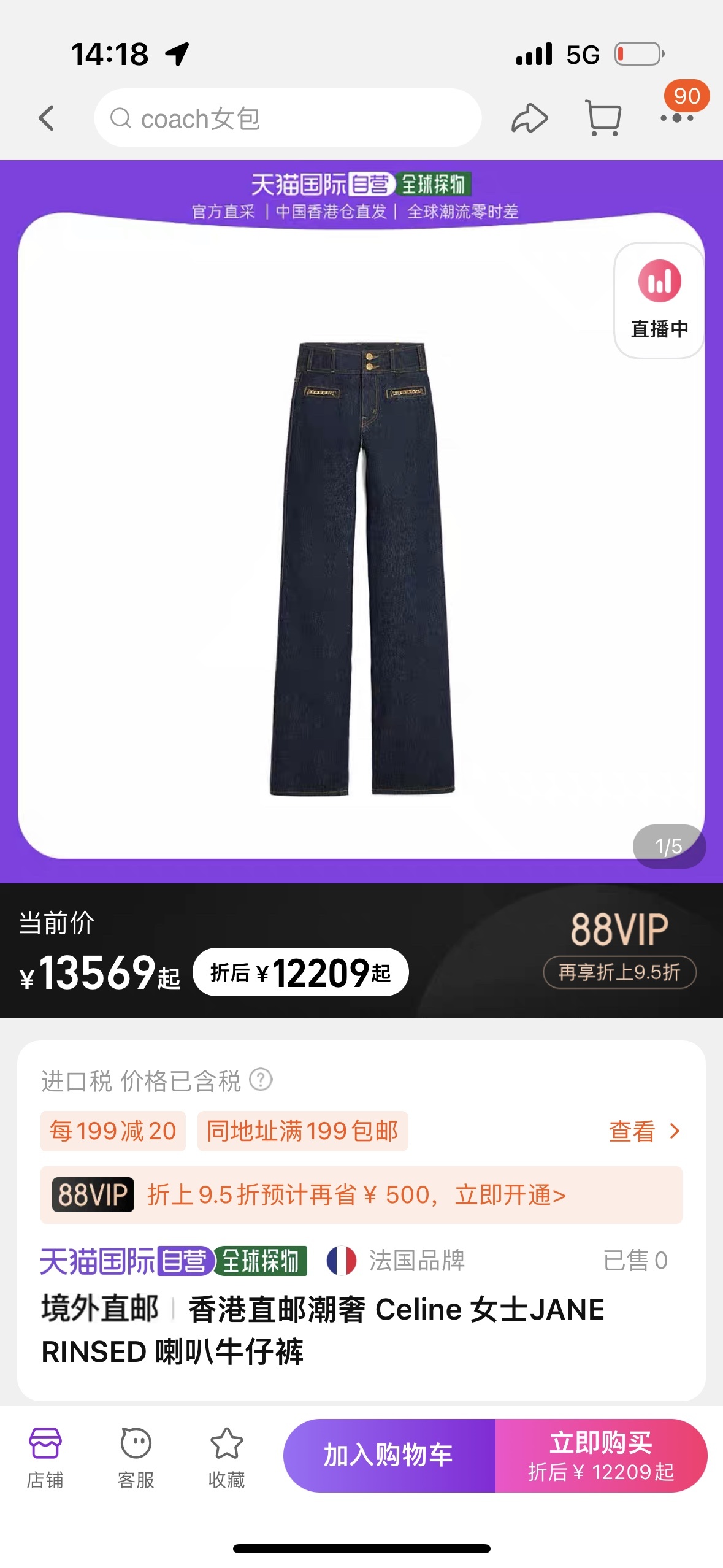Image resolution: width=723 pixels, height=1568 pixels.
Task: Open the 店铺 store page
Action: pyautogui.click(x=45, y=1456)
